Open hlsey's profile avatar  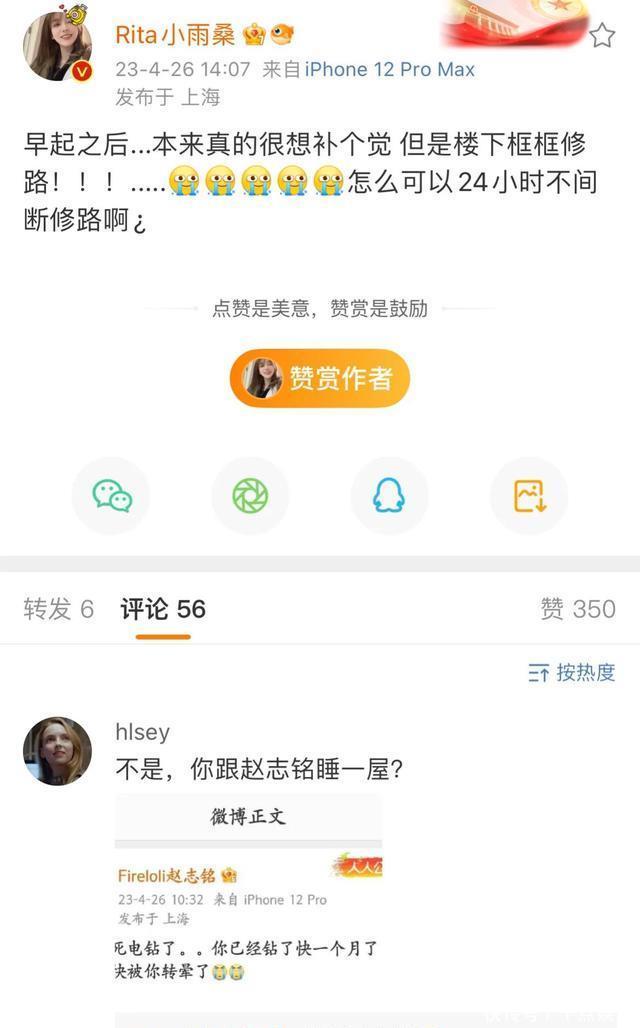[58, 751]
